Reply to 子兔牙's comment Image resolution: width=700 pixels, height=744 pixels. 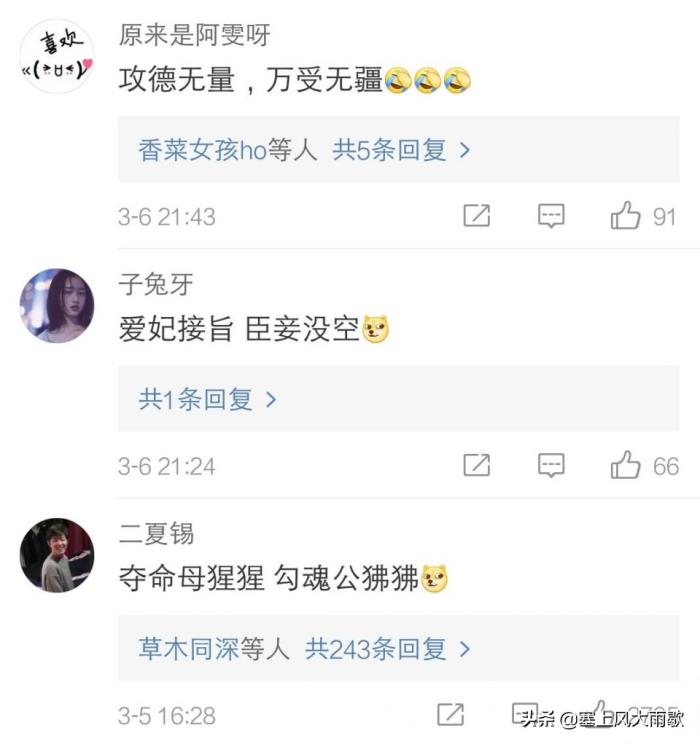(551, 465)
